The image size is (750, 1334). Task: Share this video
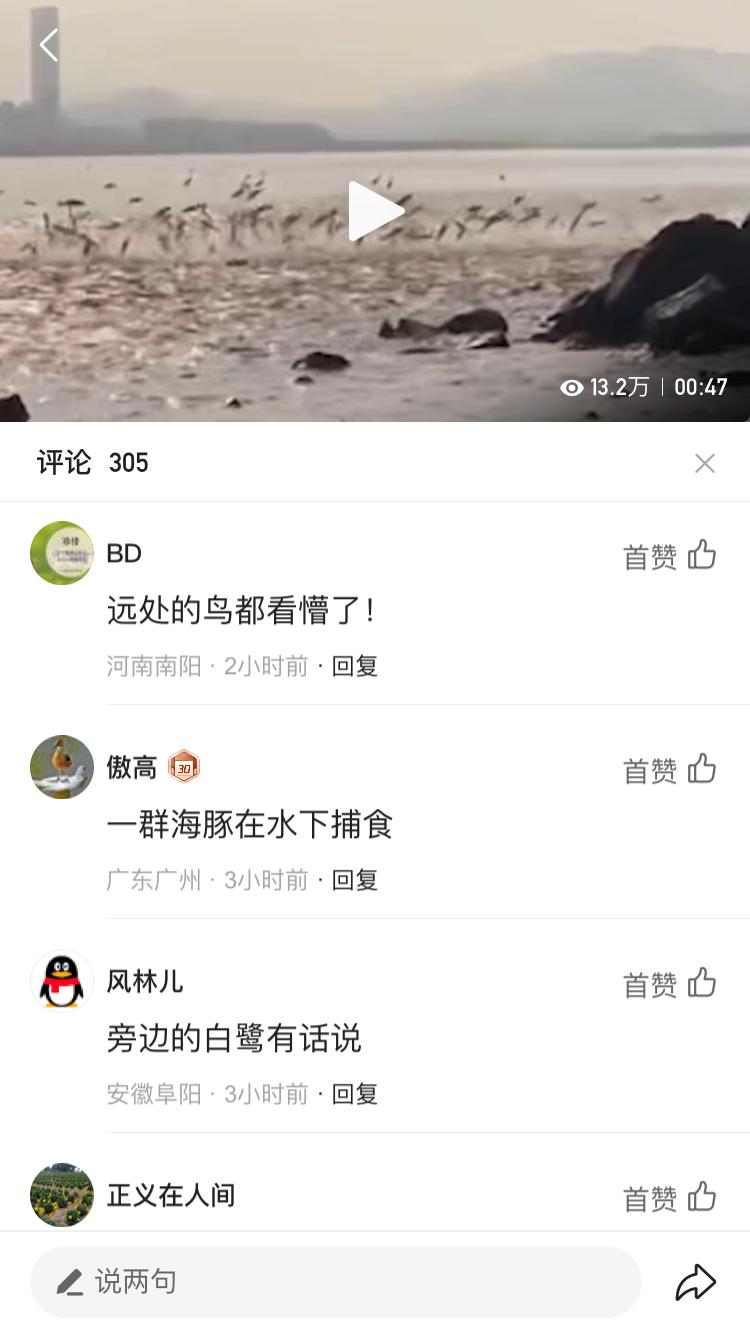point(696,1282)
